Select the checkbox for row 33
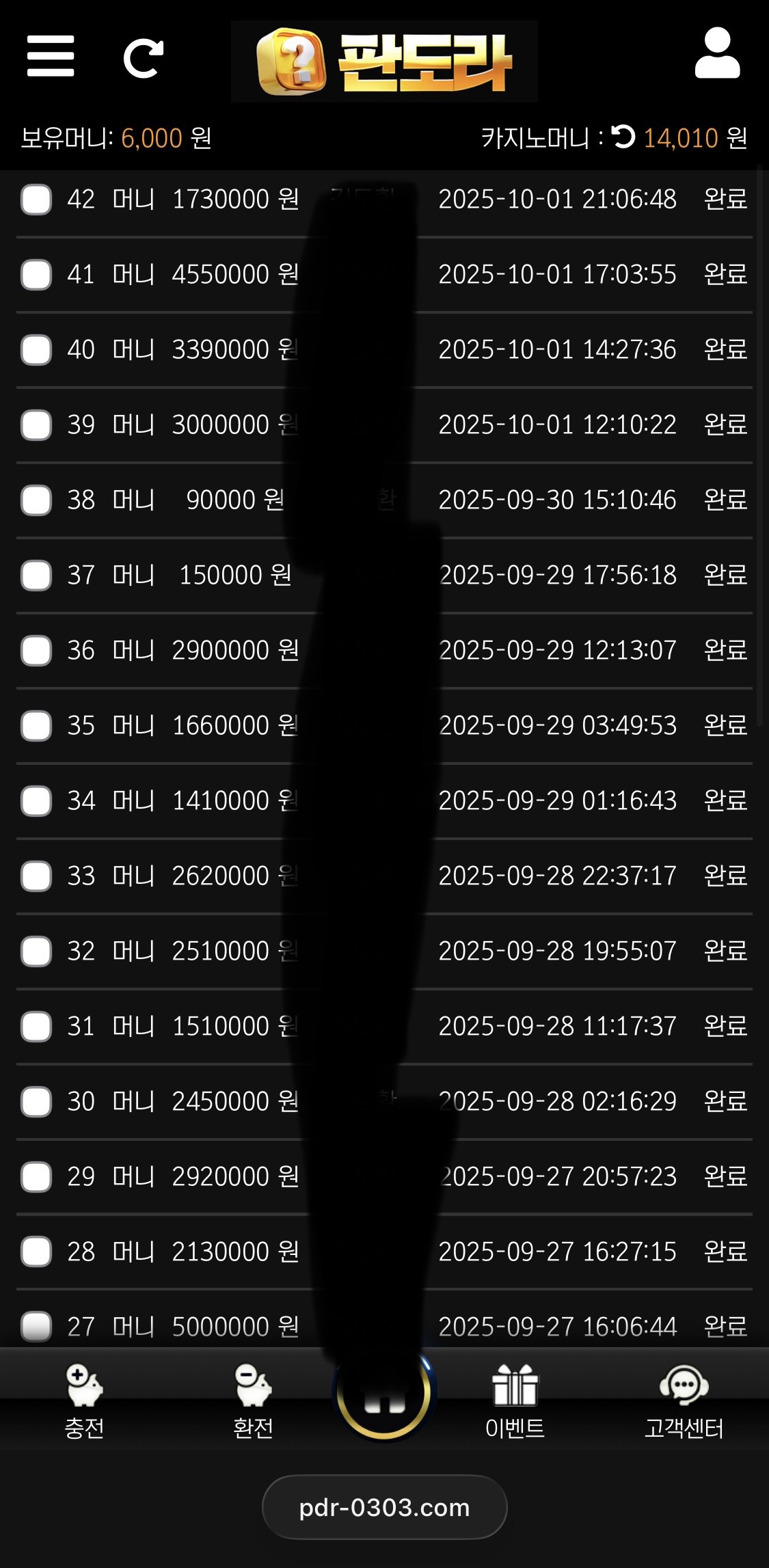 36,876
